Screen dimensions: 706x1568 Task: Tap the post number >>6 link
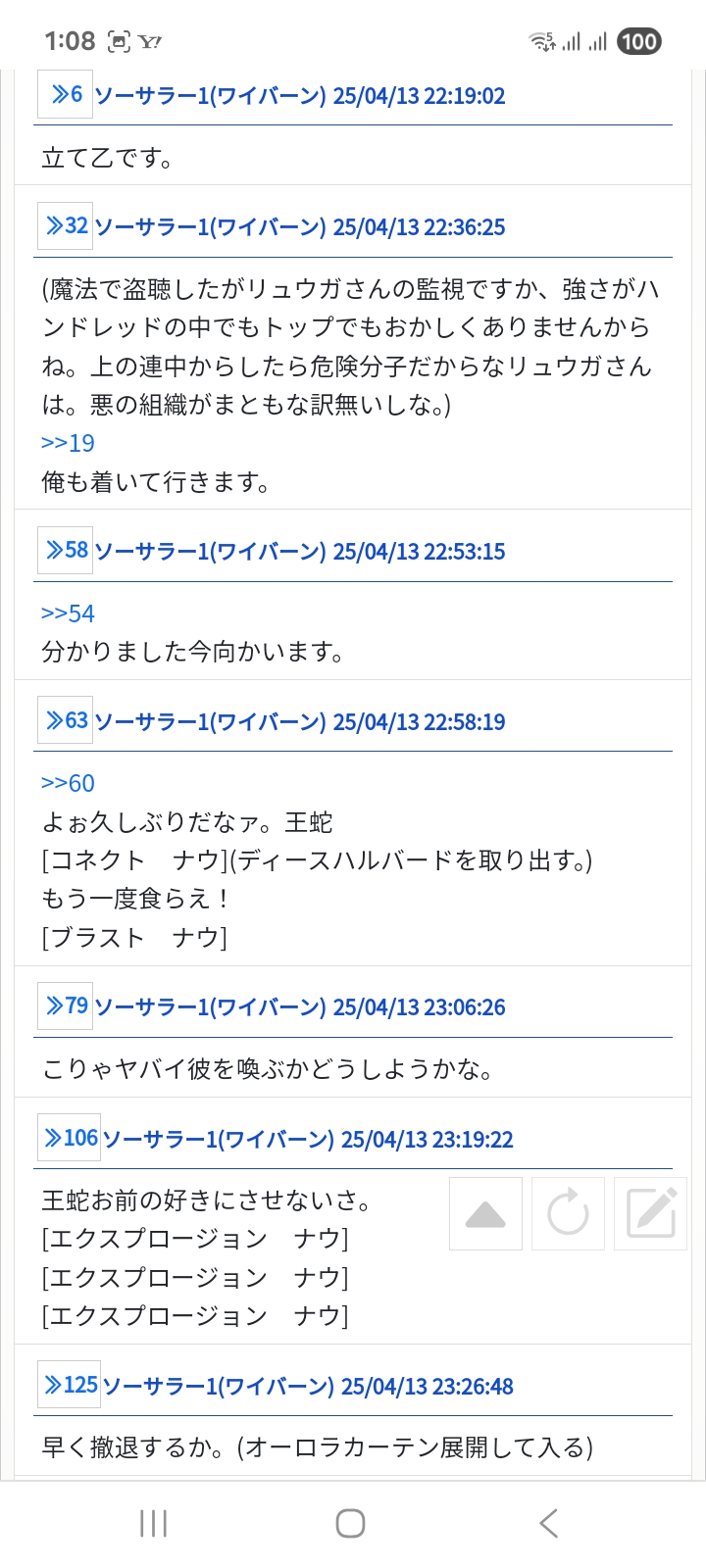click(x=65, y=95)
